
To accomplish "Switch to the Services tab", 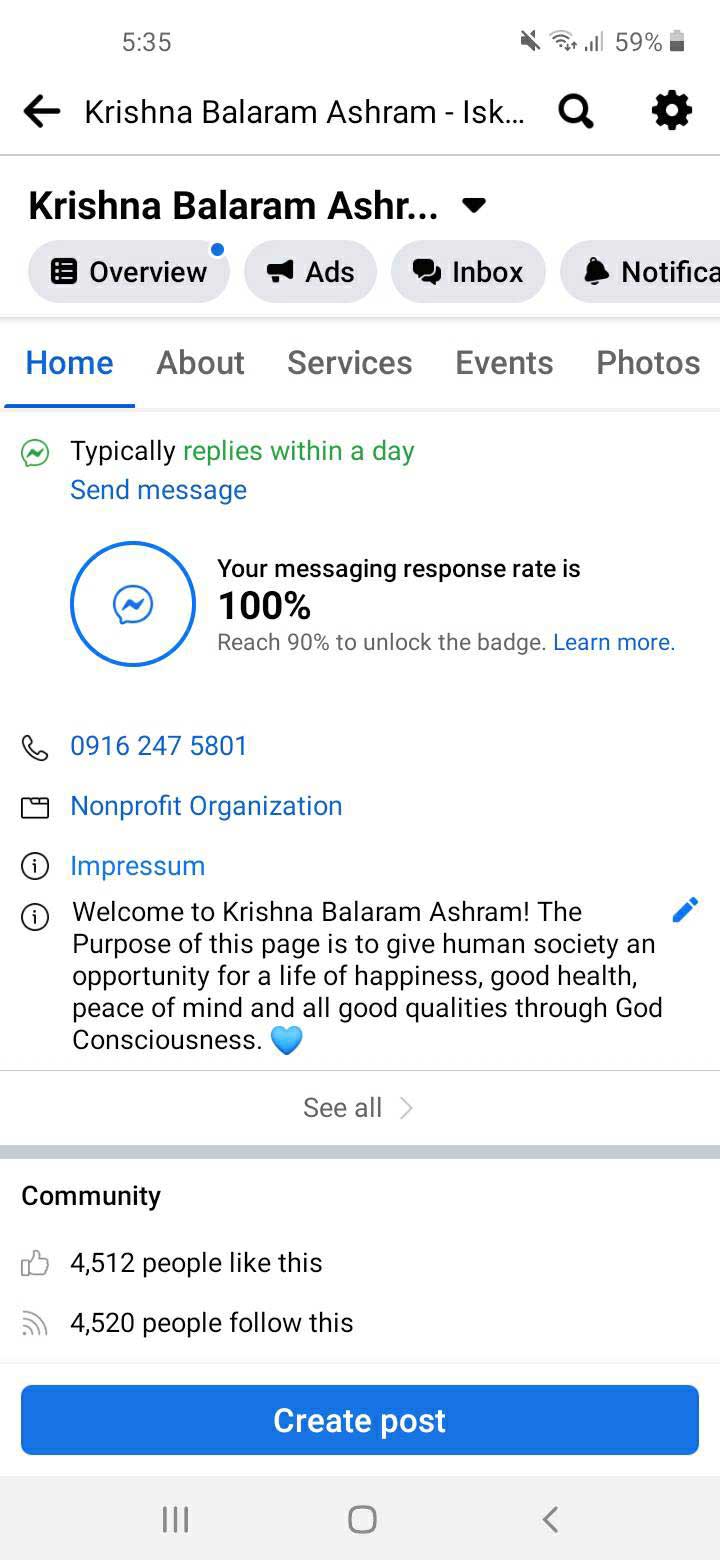I will point(349,363).
